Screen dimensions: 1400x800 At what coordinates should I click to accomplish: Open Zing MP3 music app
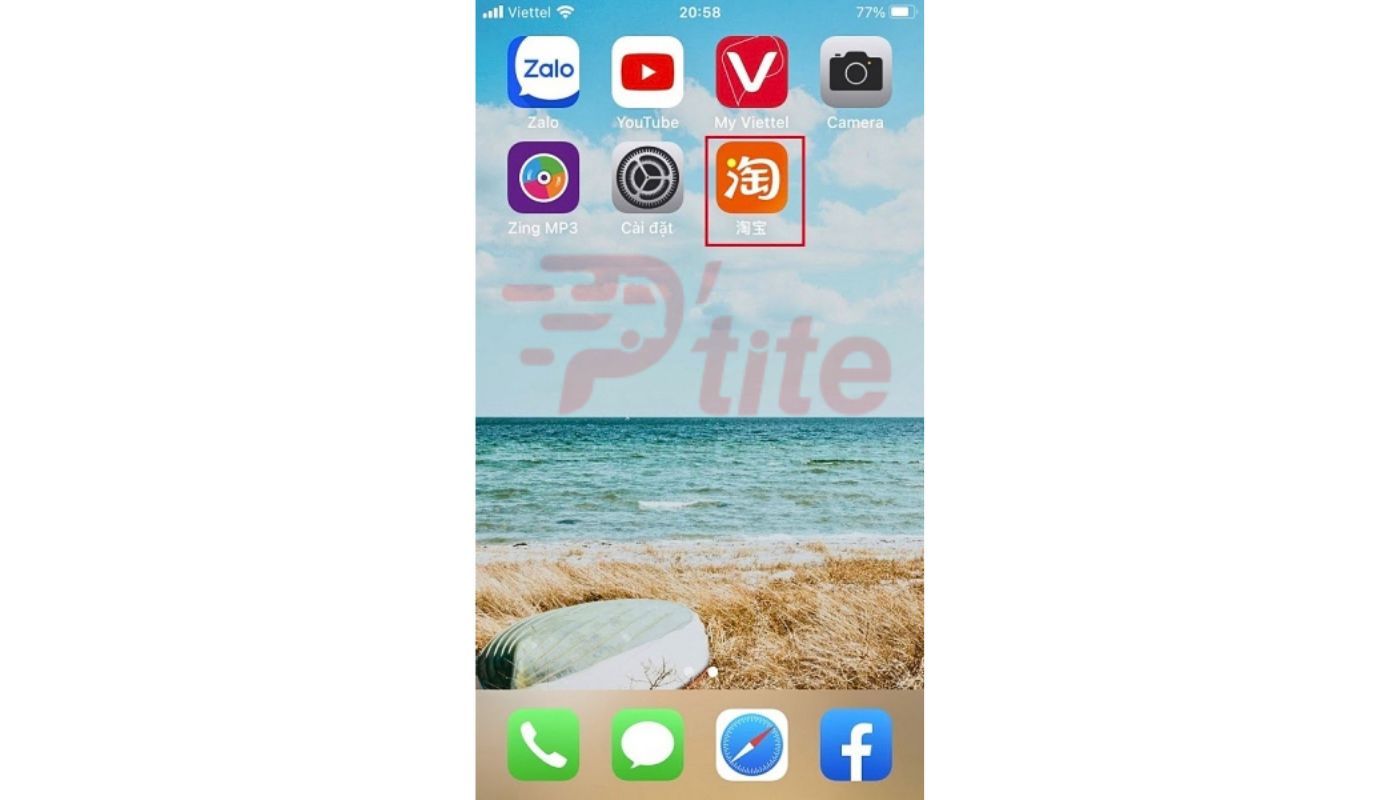point(543,177)
